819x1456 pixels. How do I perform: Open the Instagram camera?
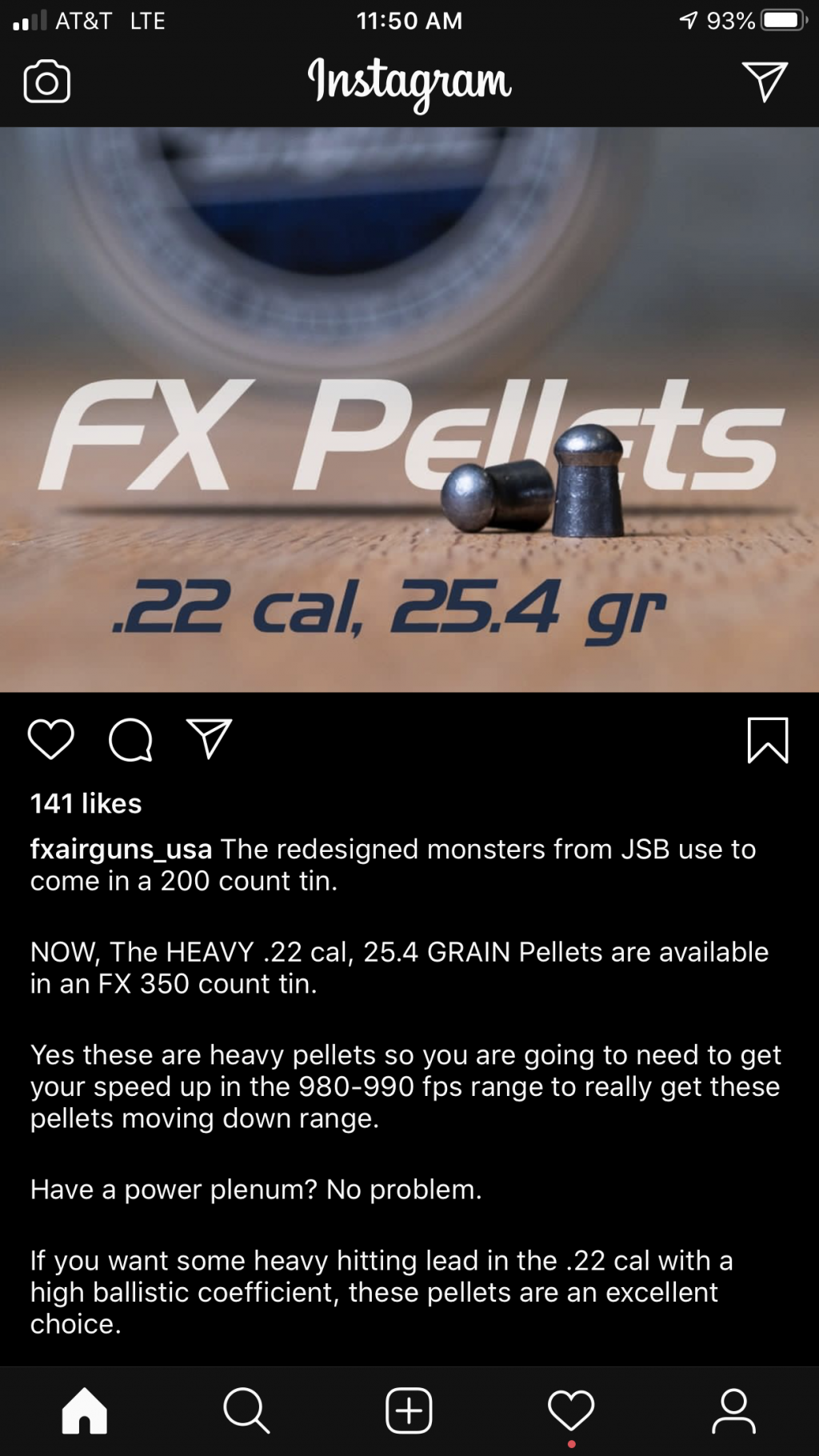tap(47, 82)
